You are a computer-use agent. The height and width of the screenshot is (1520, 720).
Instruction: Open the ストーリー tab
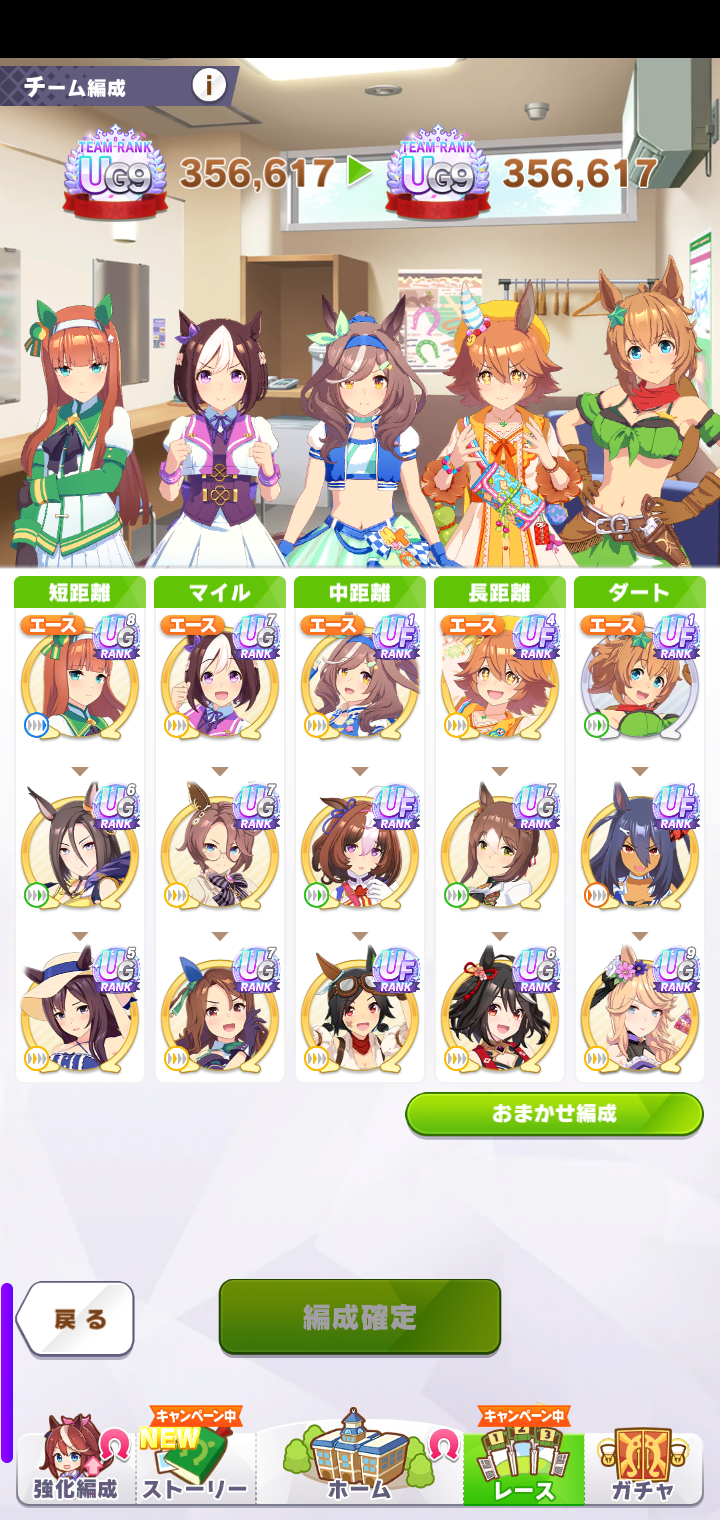click(194, 1461)
